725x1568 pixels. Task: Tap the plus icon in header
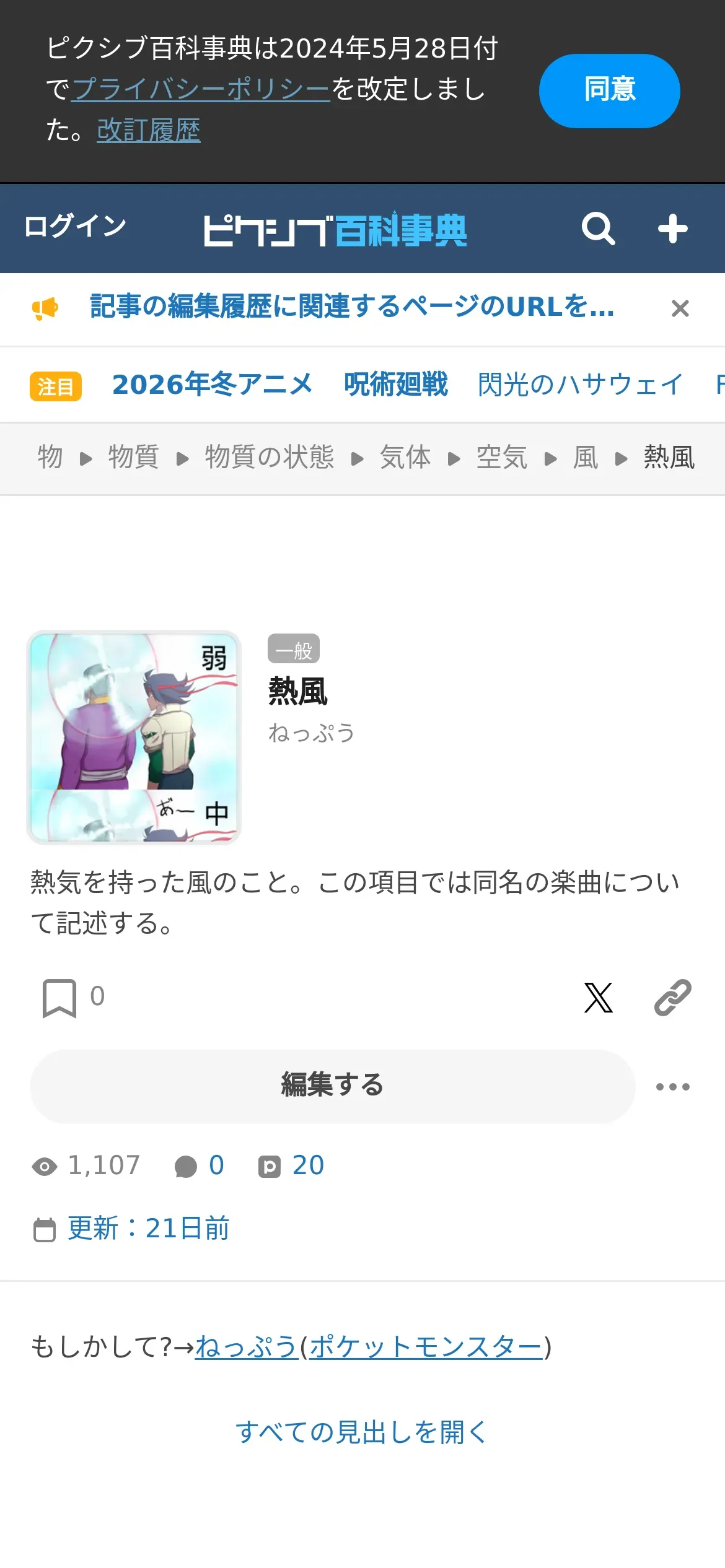tap(672, 229)
